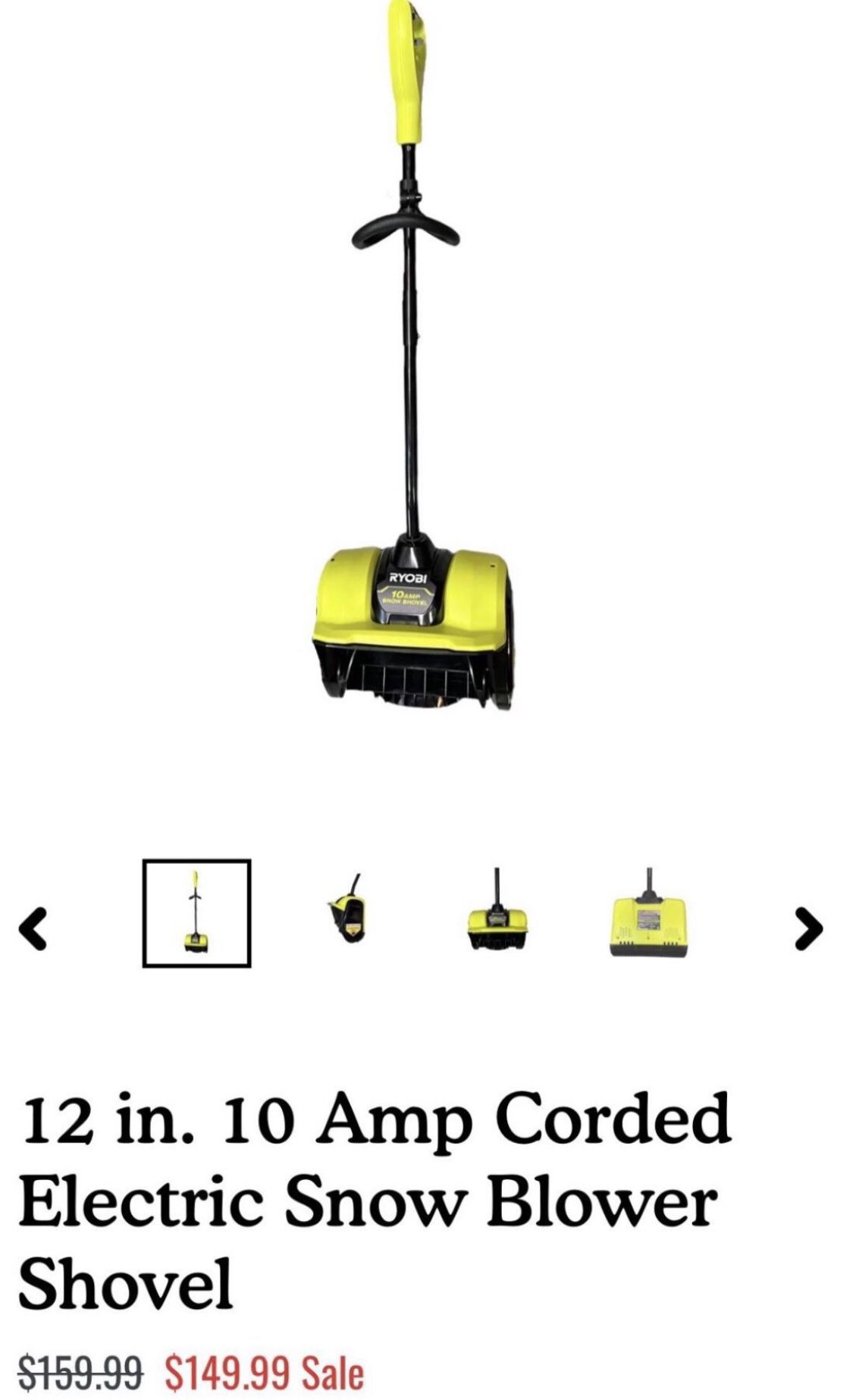The width and height of the screenshot is (853, 1400).
Task: Choose the fourth thumbnail showing the underside label
Action: [x=648, y=914]
